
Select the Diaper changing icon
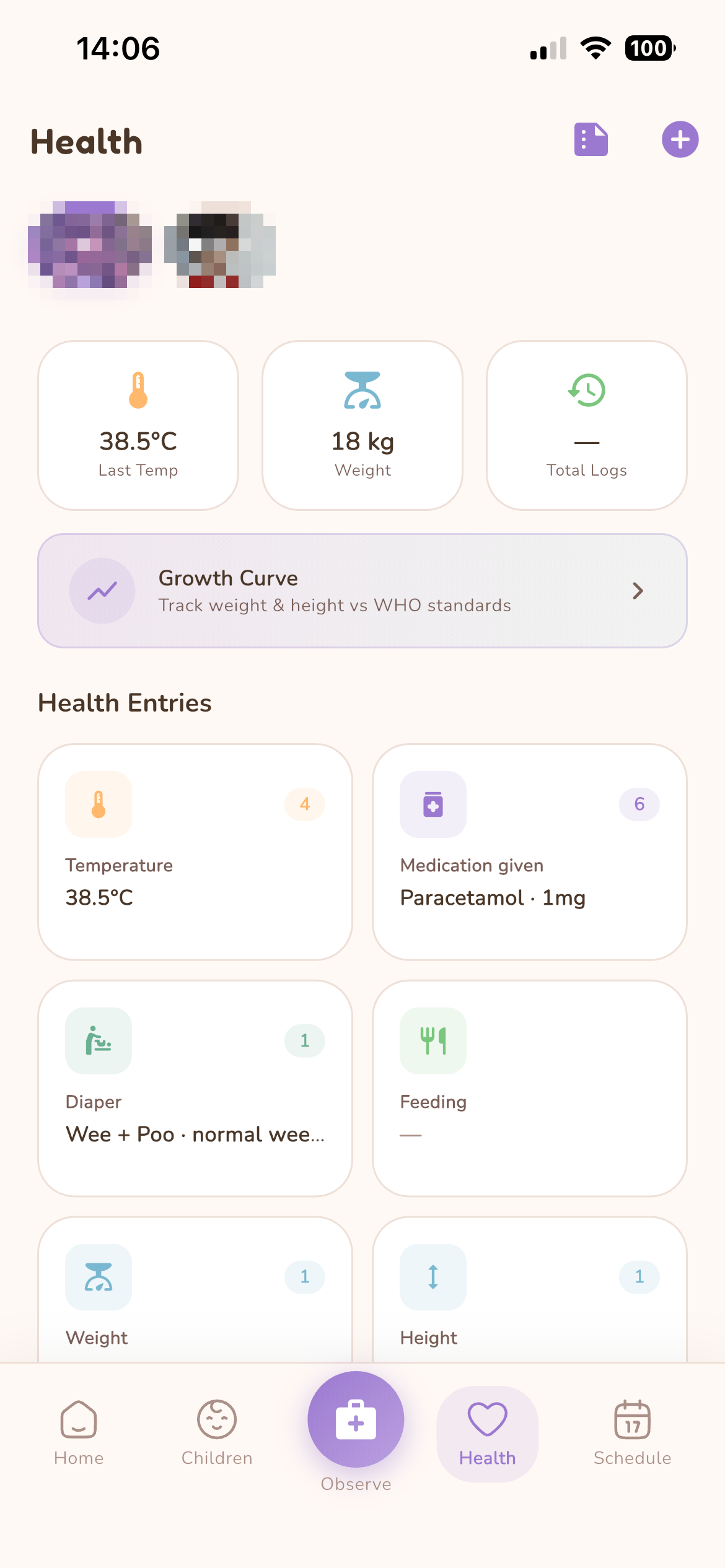click(99, 1040)
